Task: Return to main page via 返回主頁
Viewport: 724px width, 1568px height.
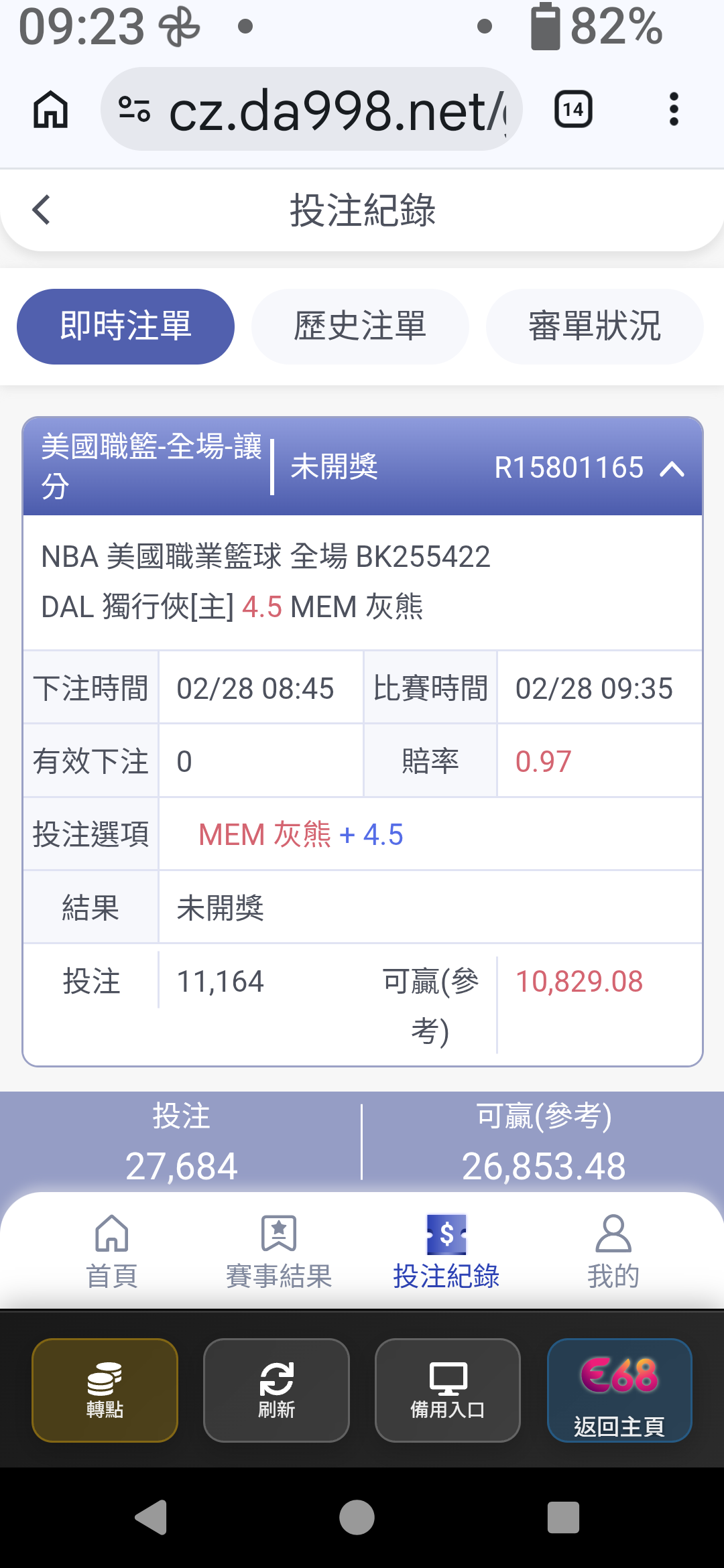Action: click(x=619, y=1390)
